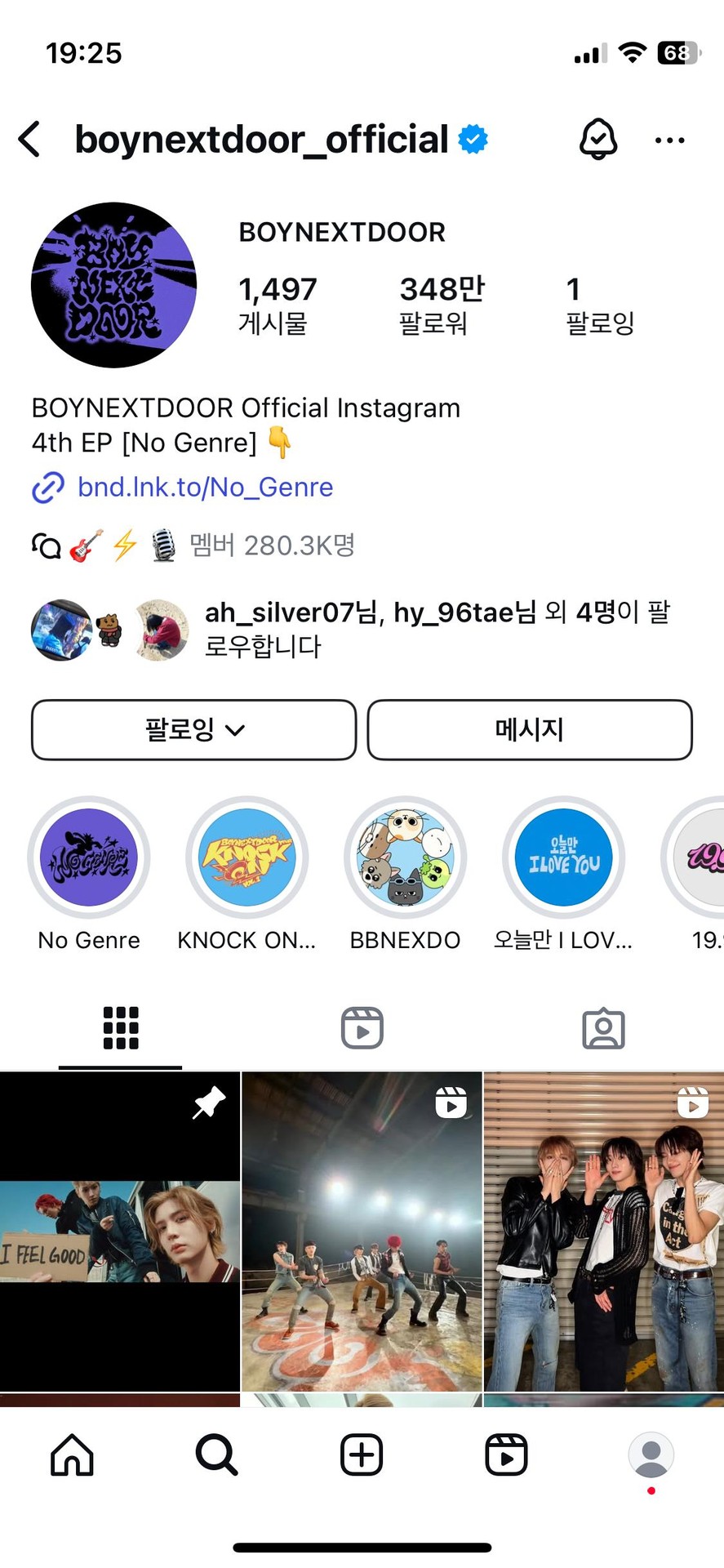This screenshot has height=1568, width=724.
Task: Open the 팔로잉 dropdown
Action: click(x=193, y=730)
